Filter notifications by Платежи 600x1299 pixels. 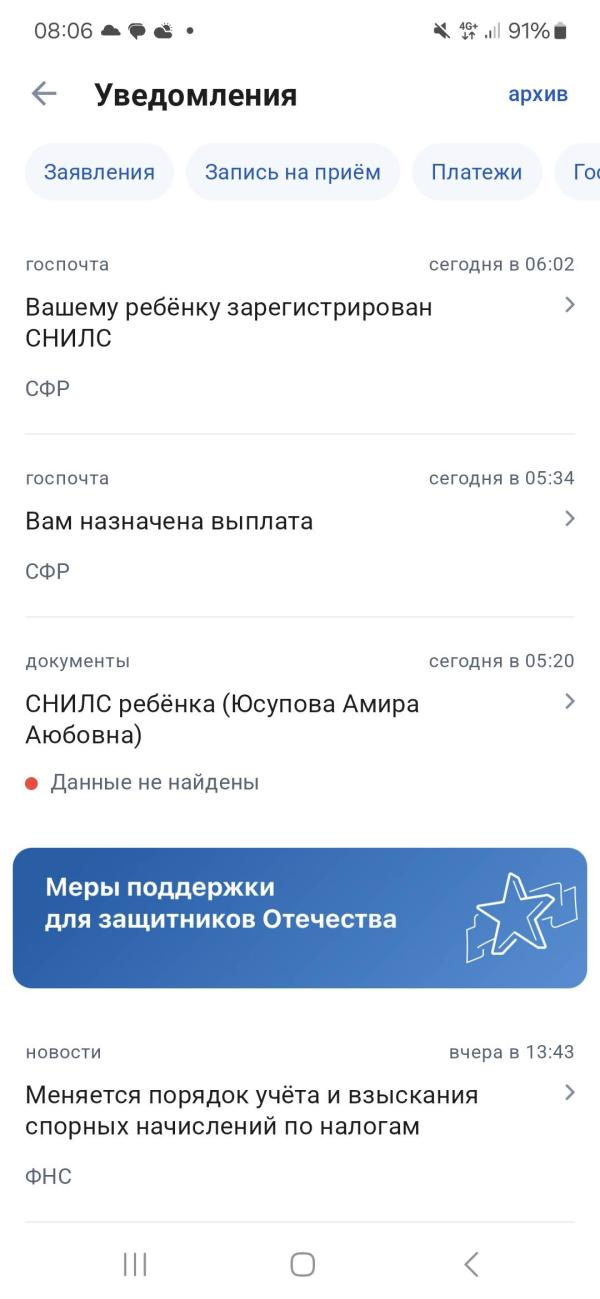tap(476, 172)
